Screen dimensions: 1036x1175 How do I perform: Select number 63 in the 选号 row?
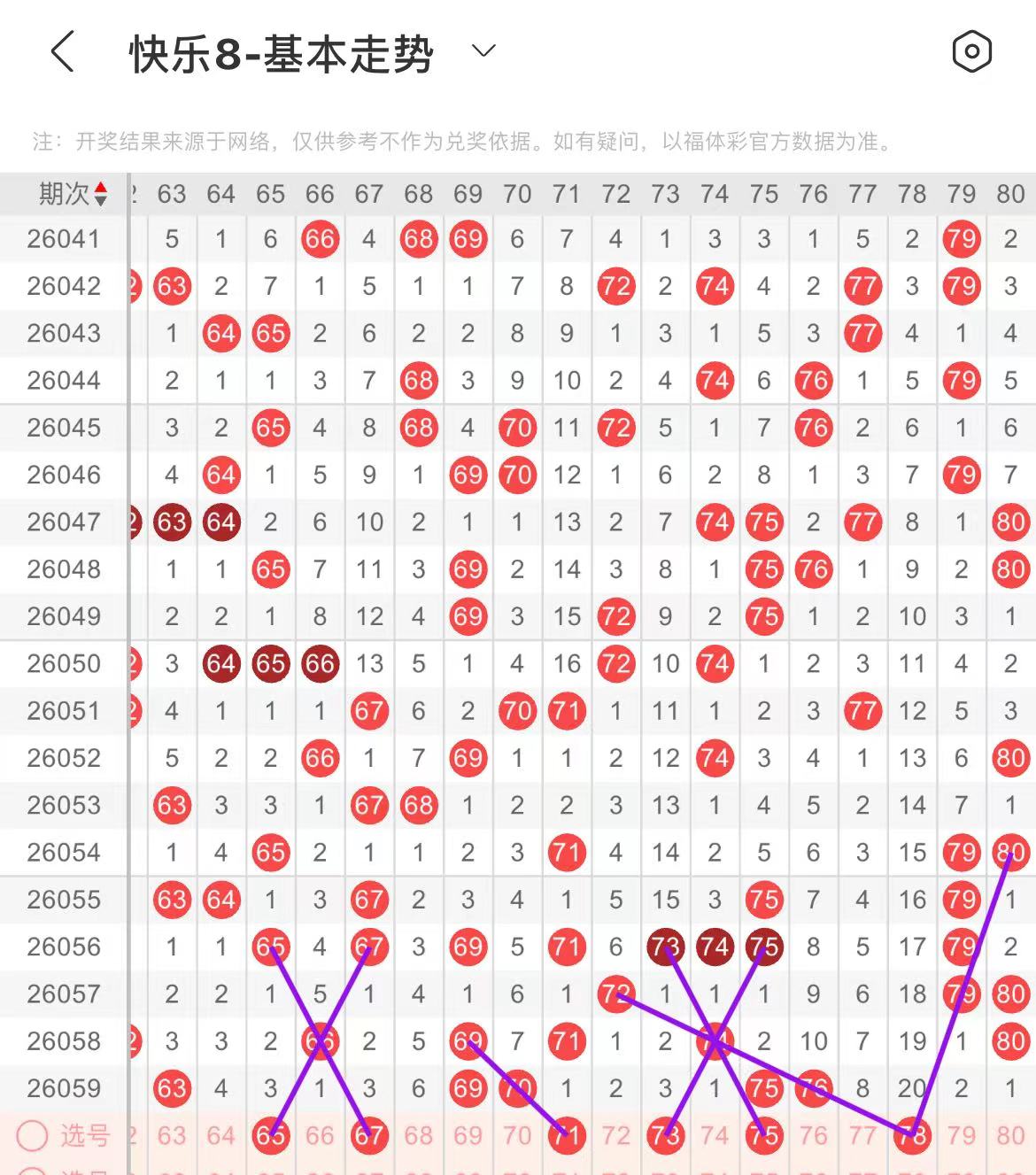(172, 1135)
